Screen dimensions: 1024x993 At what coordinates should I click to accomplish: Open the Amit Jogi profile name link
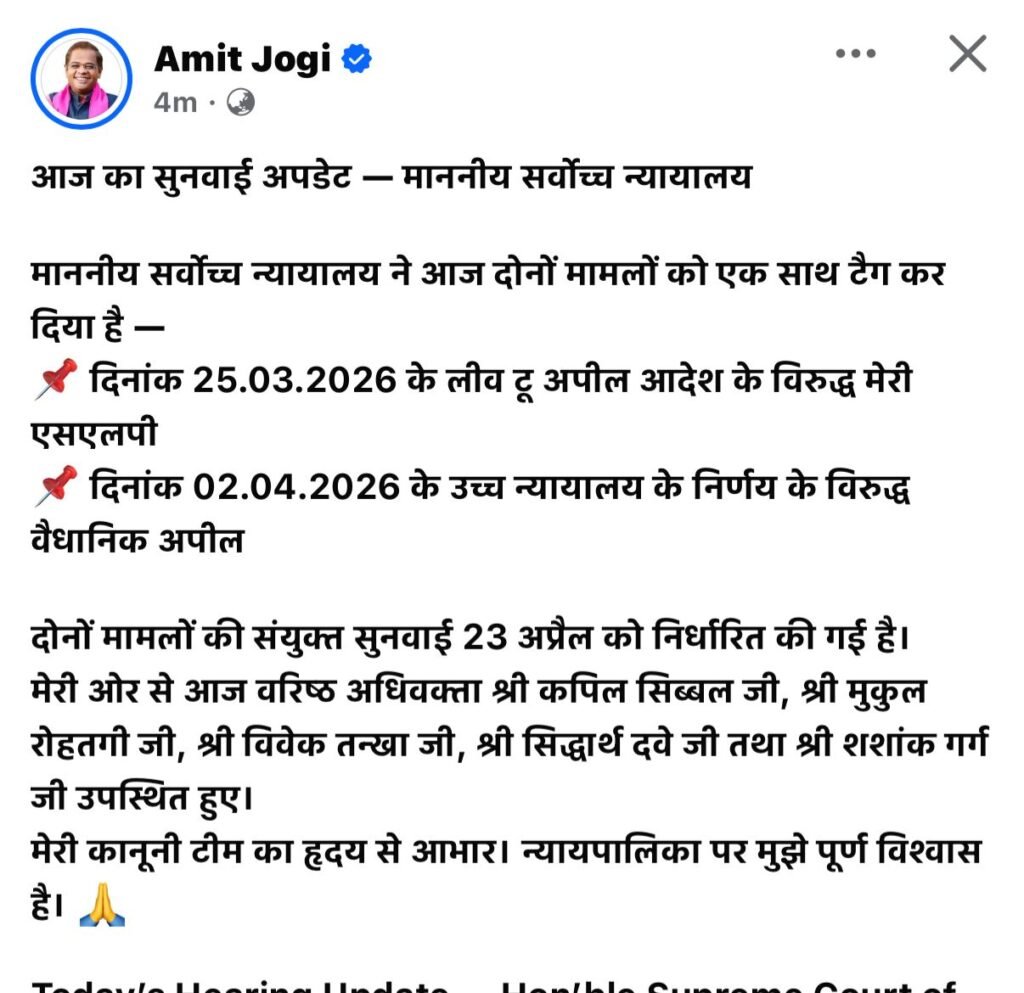(242, 60)
